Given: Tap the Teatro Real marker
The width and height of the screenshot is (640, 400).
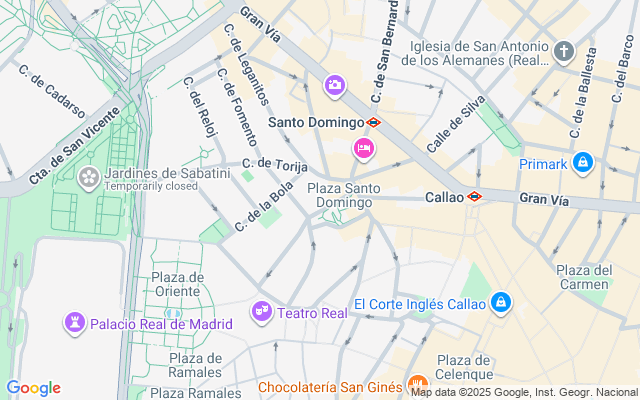Looking at the screenshot, I should (x=263, y=312).
